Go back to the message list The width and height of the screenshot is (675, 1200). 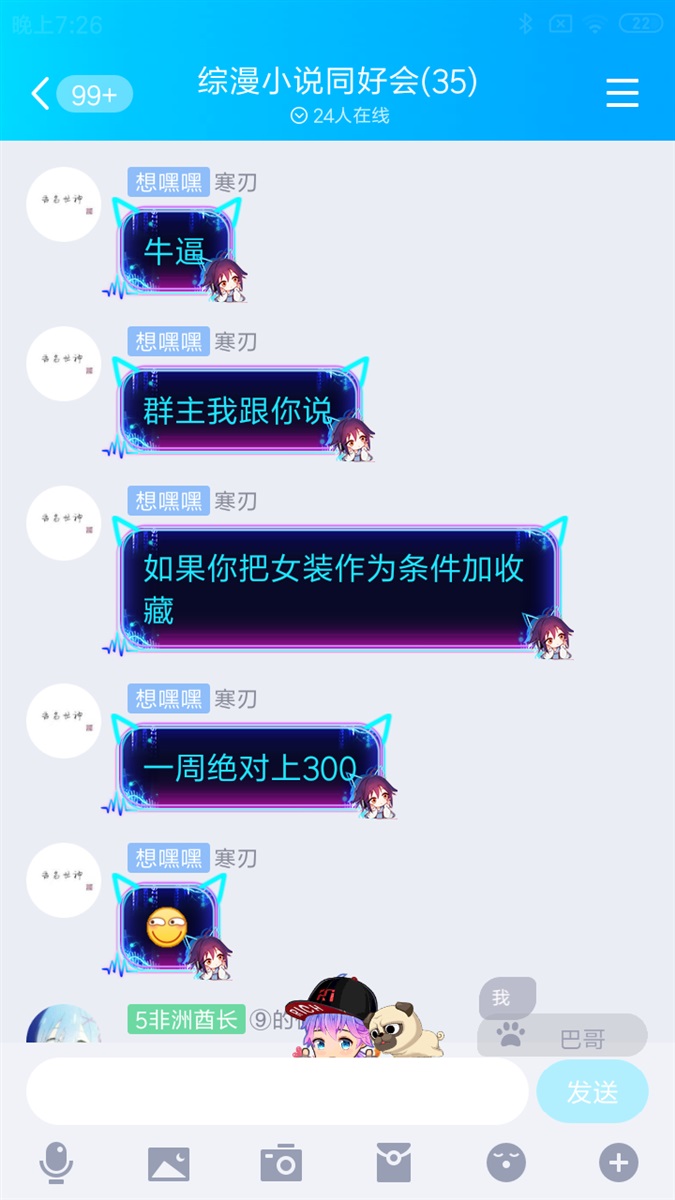point(40,94)
